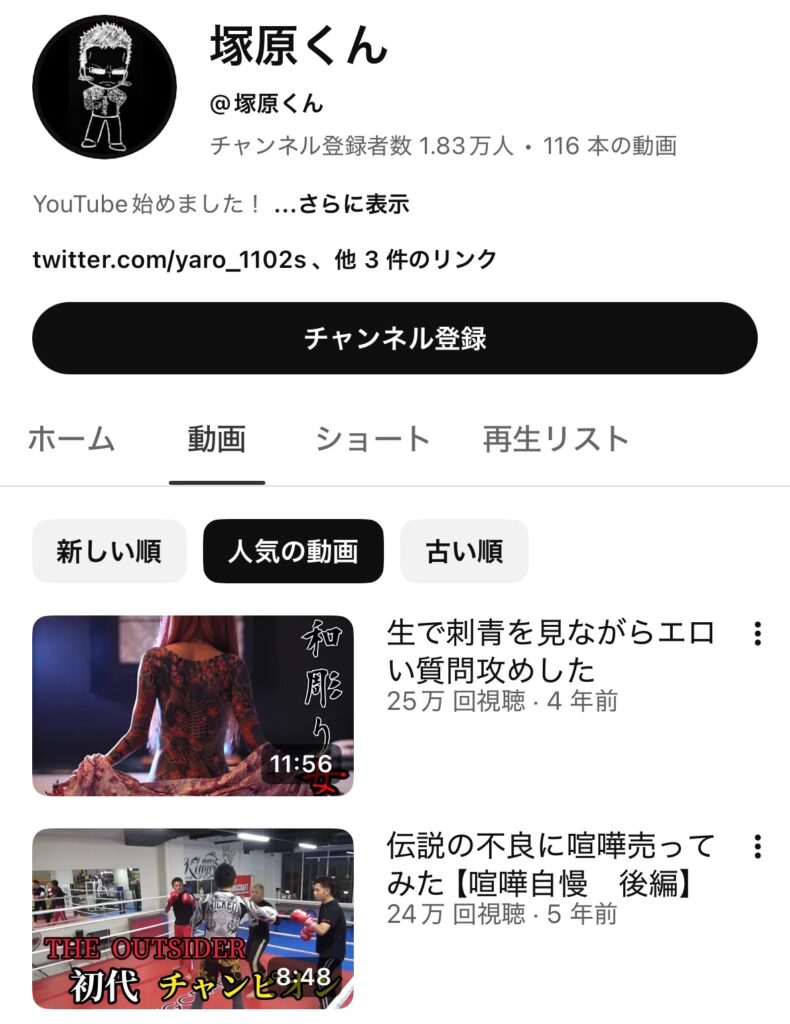Viewport: 790px width, 1024px height.
Task: Sort videos by 新しい順
Action: [109, 551]
